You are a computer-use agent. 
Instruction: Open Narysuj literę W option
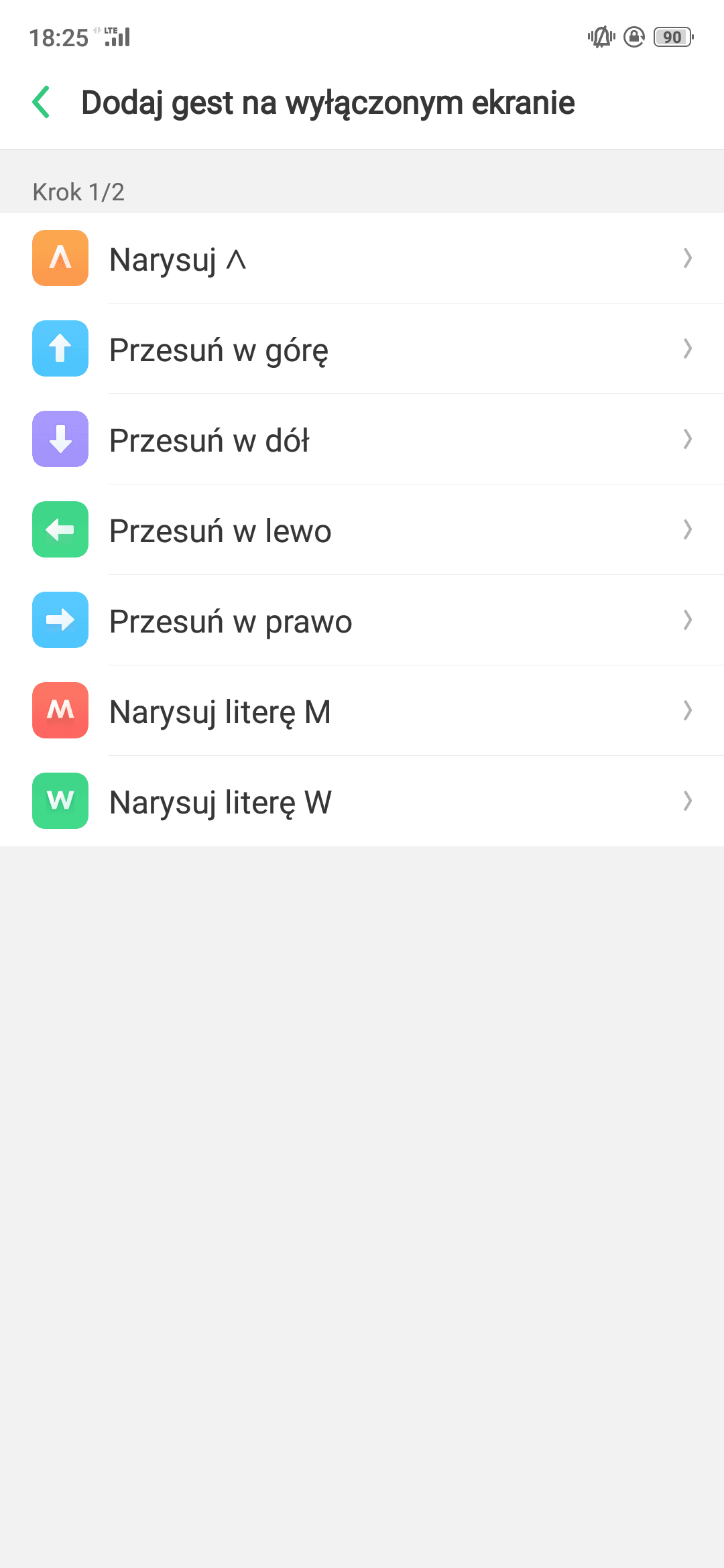(x=362, y=801)
